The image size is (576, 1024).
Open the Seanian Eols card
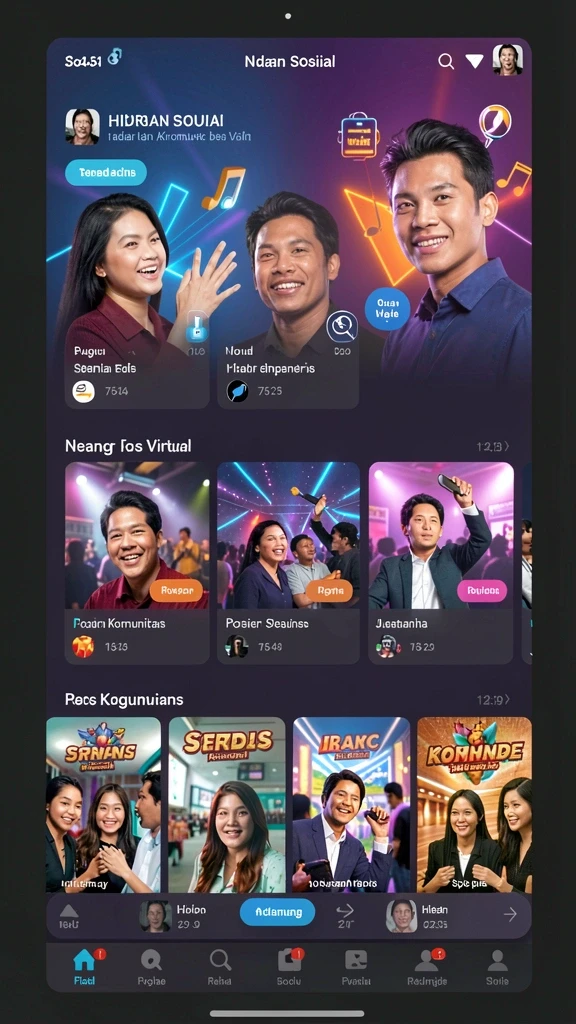pos(137,371)
